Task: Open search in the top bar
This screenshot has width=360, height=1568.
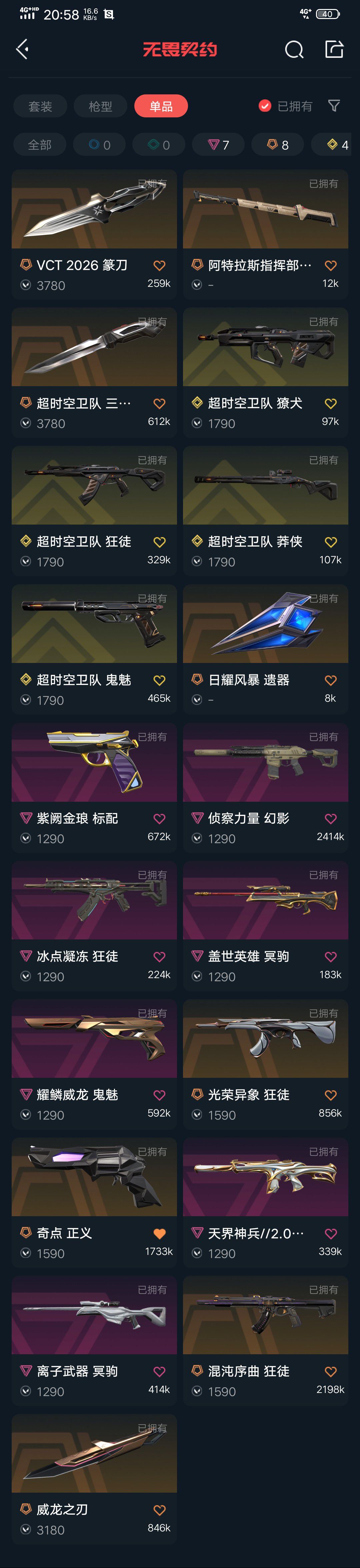Action: pyautogui.click(x=294, y=49)
